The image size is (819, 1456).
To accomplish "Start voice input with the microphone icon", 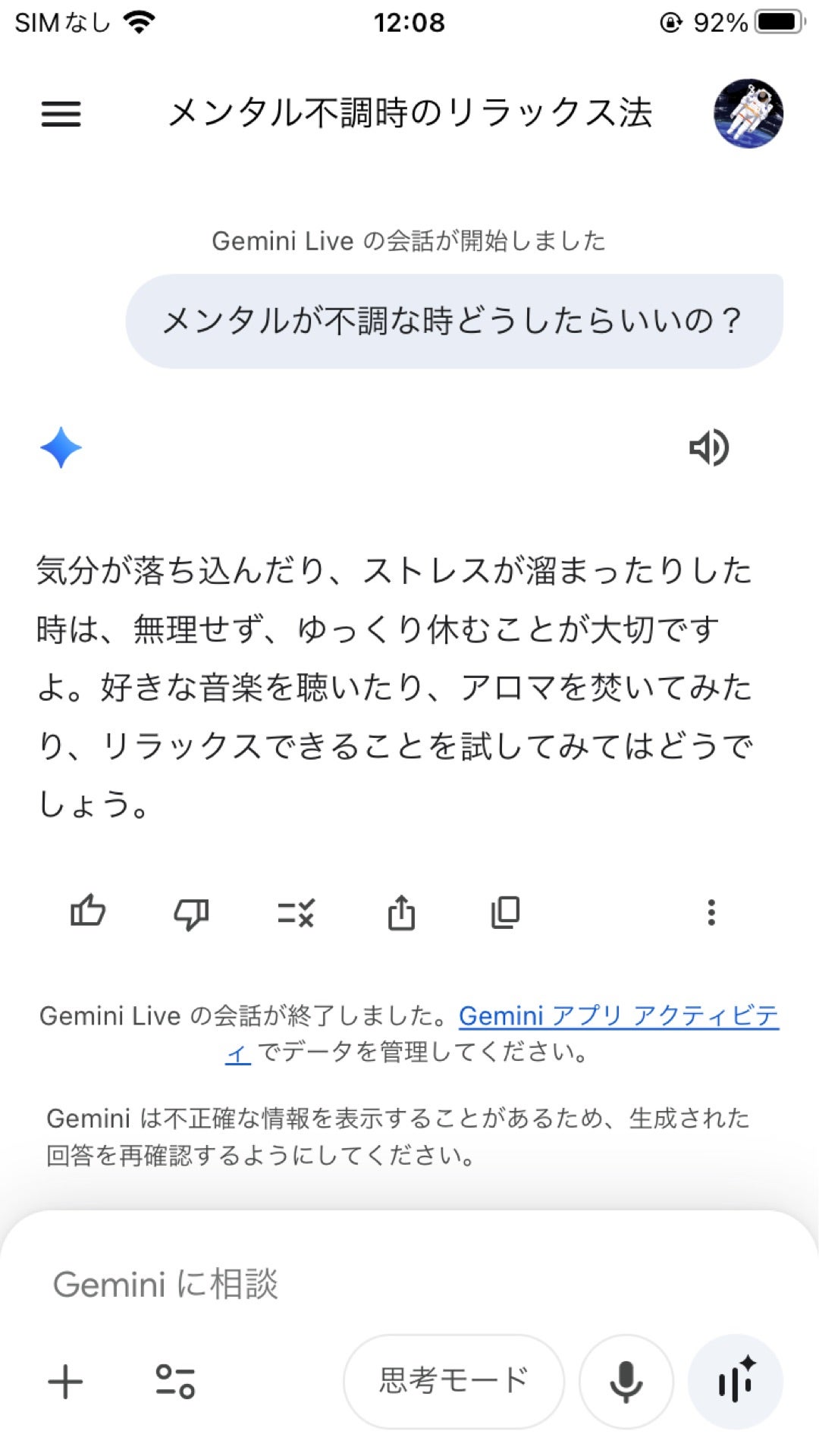I will [625, 1380].
